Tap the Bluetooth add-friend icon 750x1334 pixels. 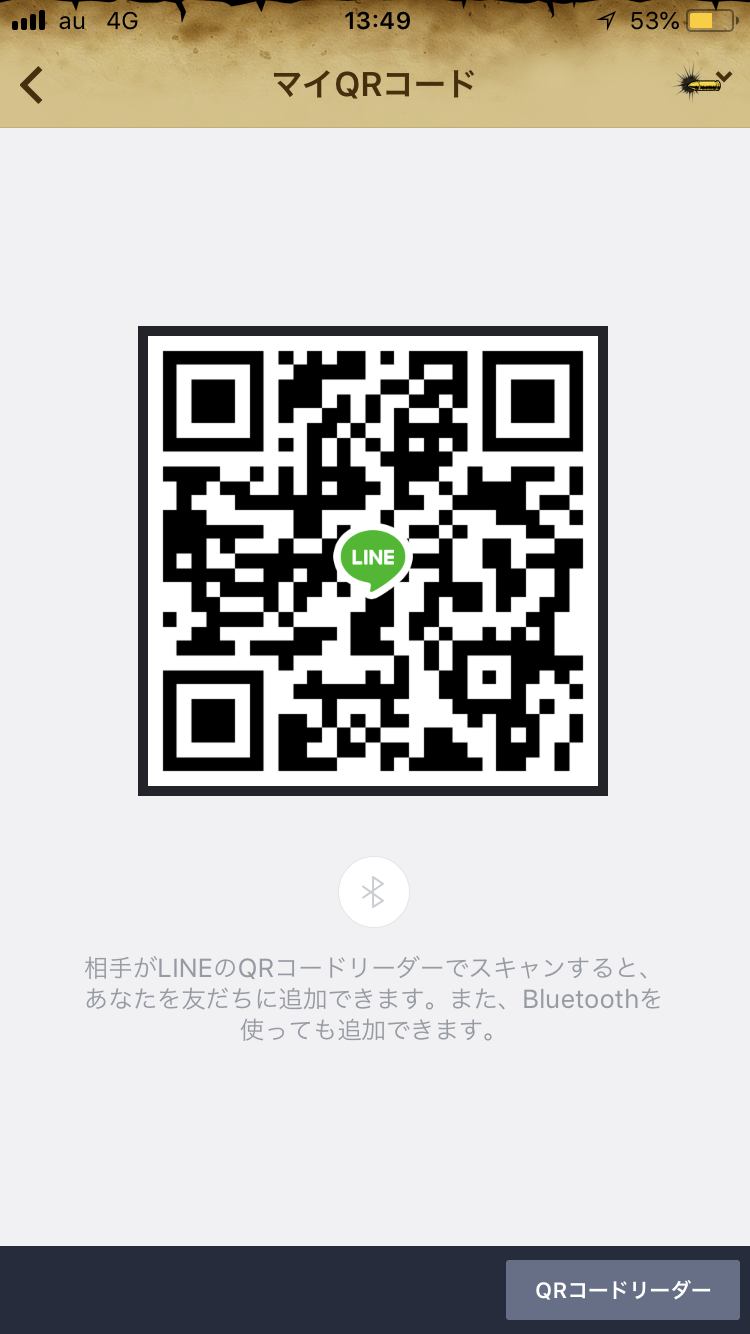point(374,892)
